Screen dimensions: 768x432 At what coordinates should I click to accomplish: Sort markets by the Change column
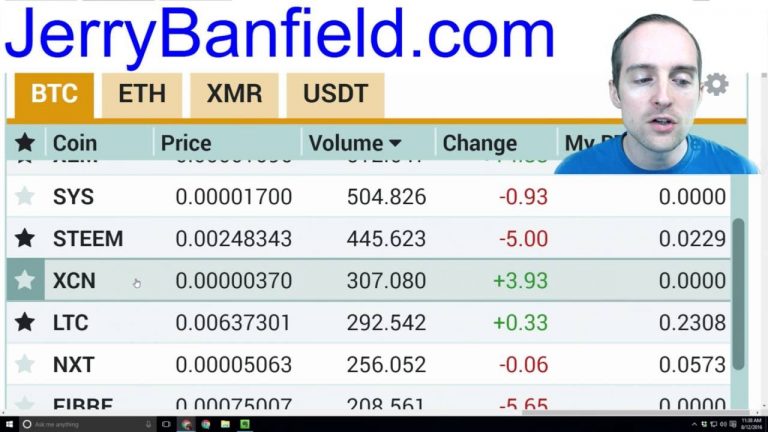(496, 143)
